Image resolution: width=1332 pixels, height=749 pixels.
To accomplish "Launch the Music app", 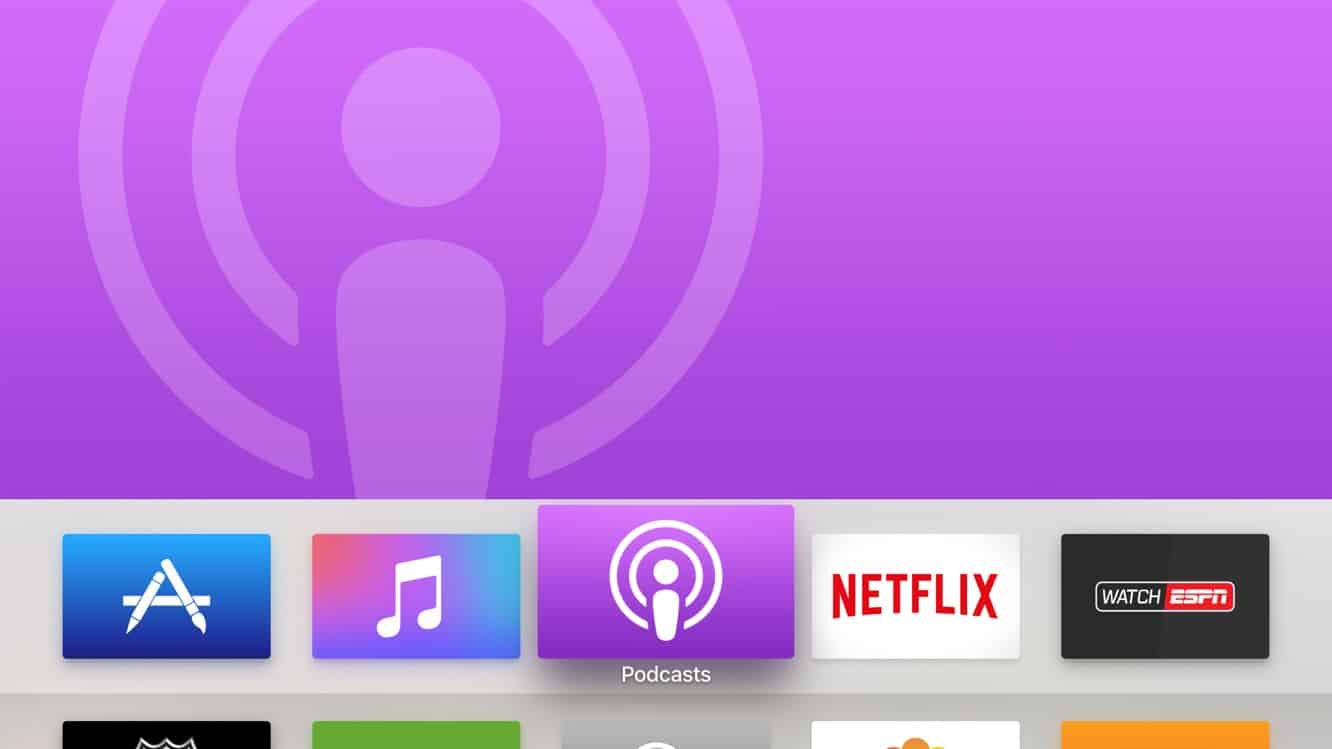I will (x=416, y=596).
